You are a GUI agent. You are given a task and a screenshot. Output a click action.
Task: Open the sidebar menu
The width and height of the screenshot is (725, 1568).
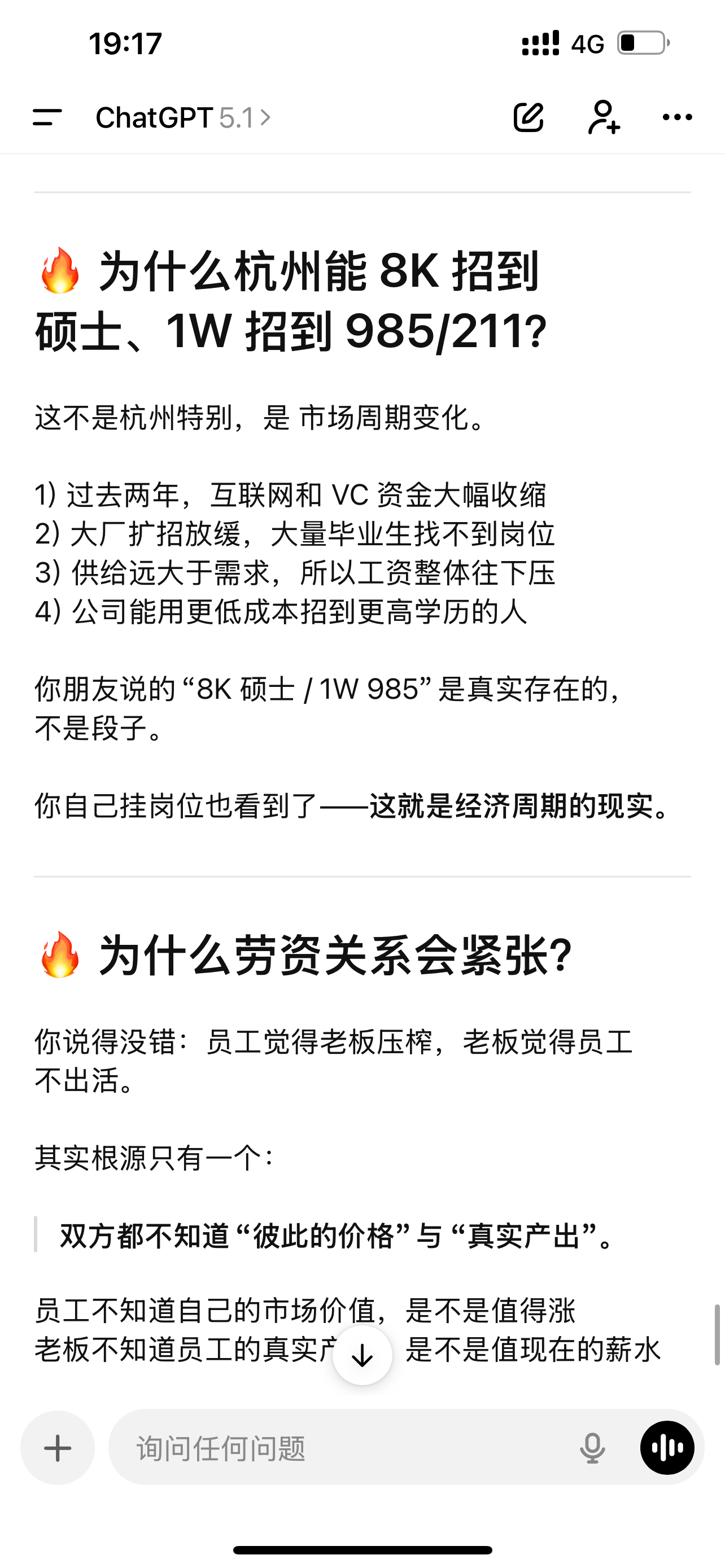[47, 117]
